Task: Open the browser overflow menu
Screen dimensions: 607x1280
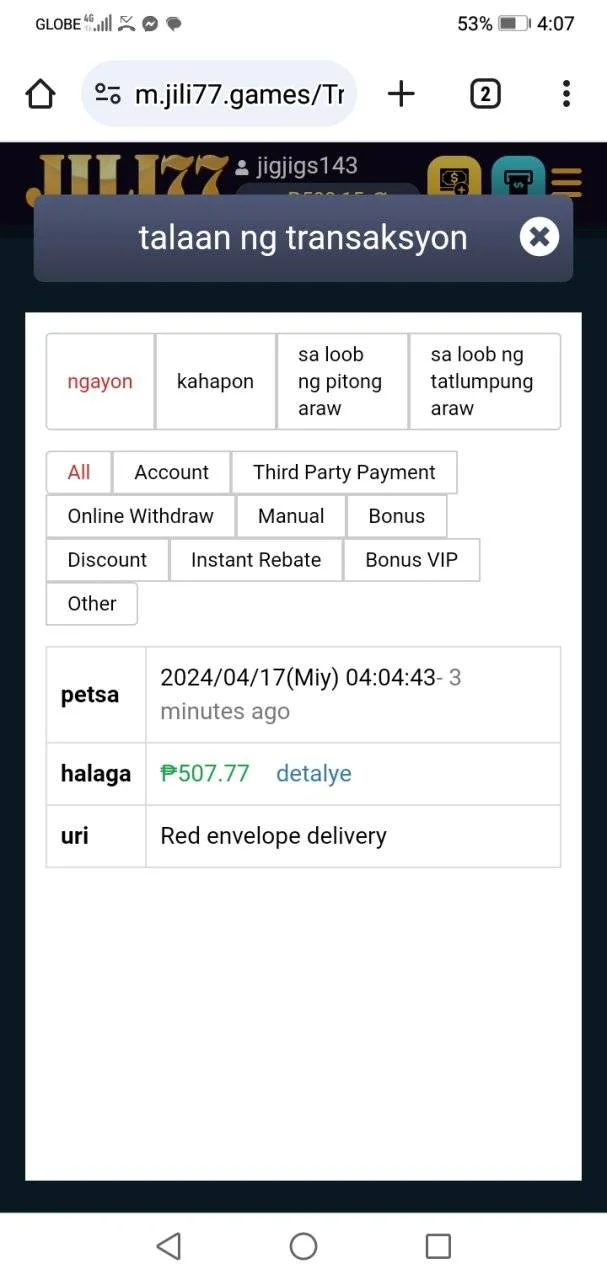Action: [x=566, y=94]
